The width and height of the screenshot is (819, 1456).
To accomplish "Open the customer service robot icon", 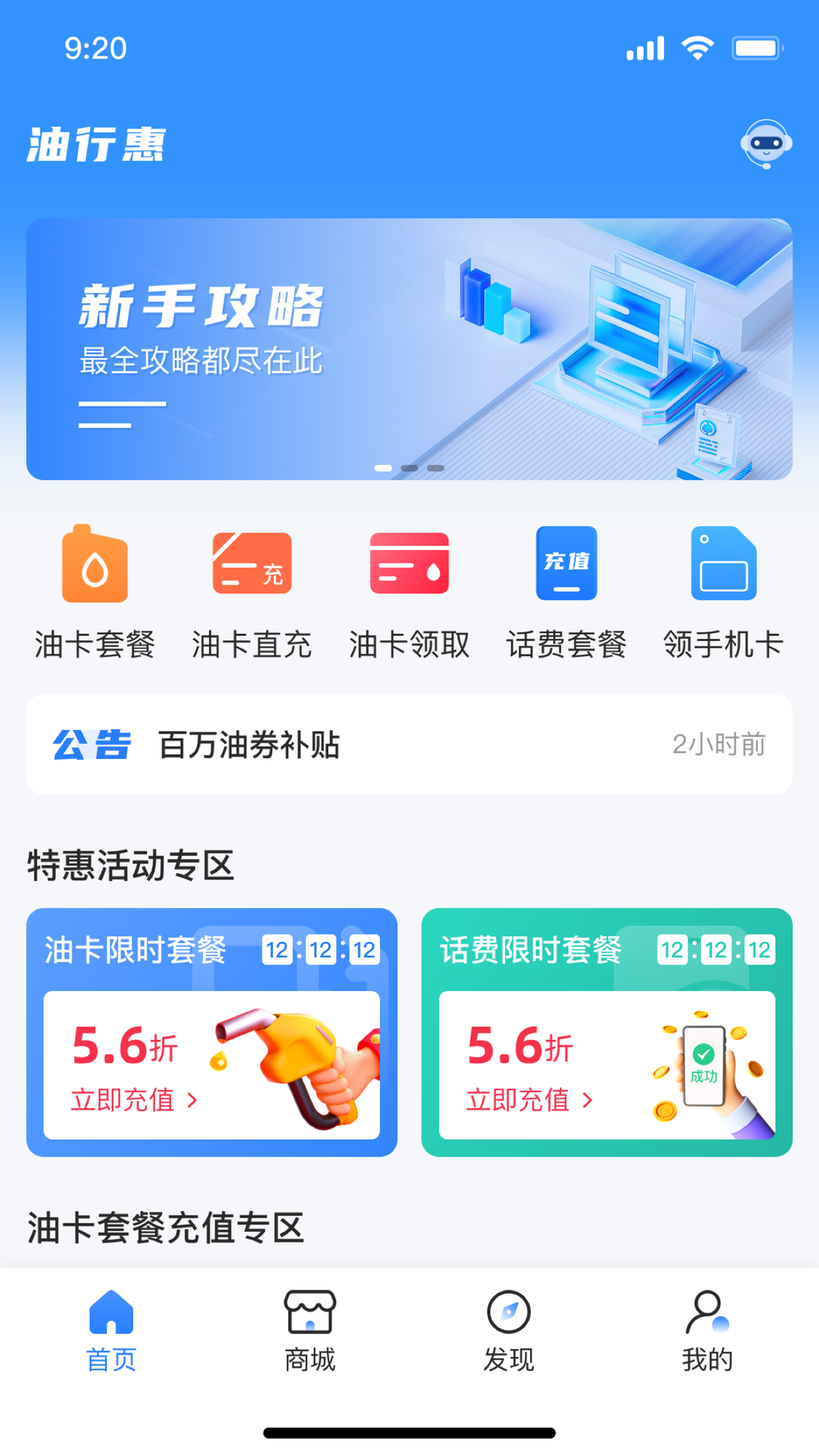I will 765,145.
